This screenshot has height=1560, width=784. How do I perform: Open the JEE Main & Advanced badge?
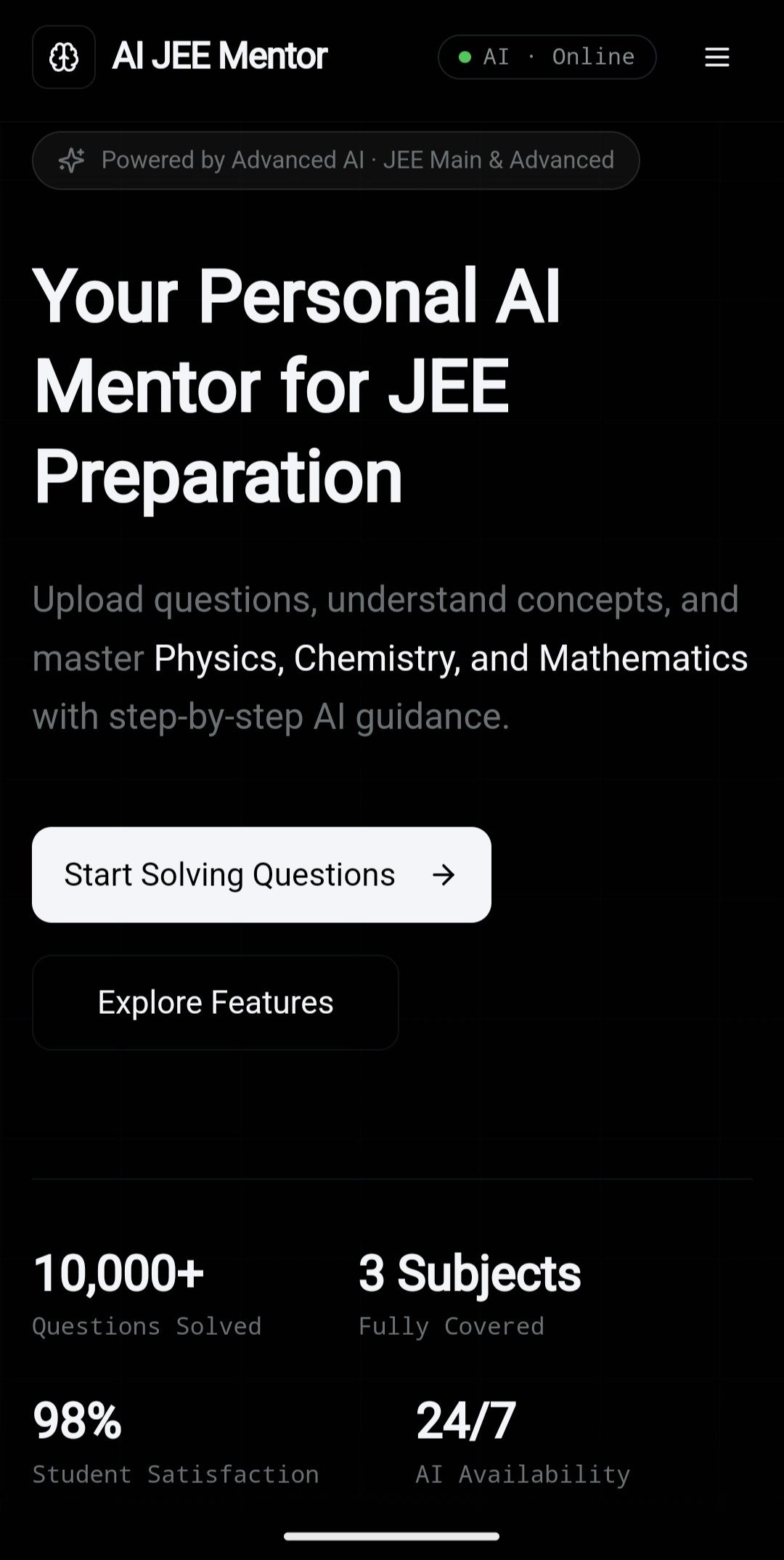point(499,160)
